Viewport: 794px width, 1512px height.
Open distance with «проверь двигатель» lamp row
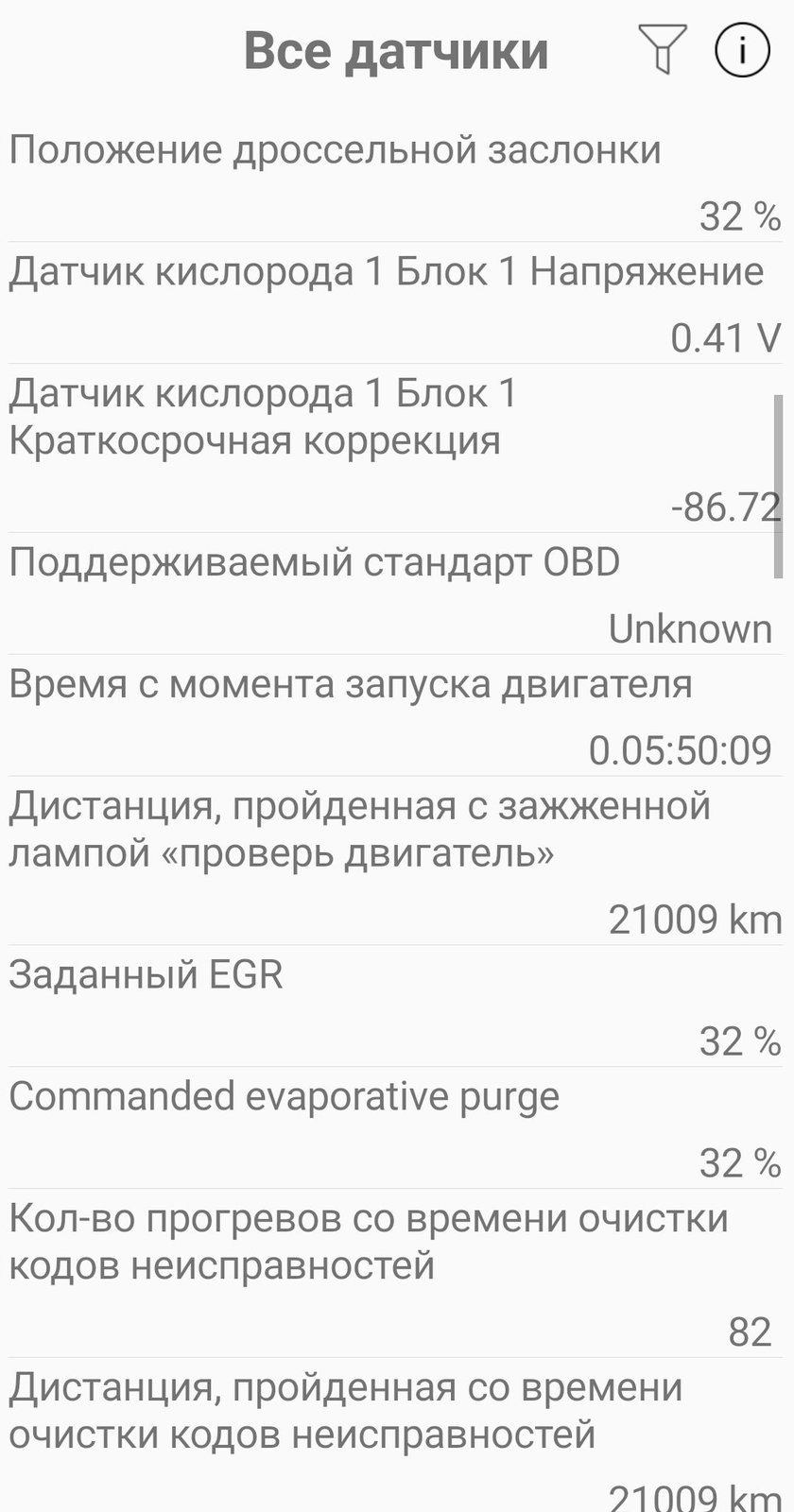tap(397, 861)
